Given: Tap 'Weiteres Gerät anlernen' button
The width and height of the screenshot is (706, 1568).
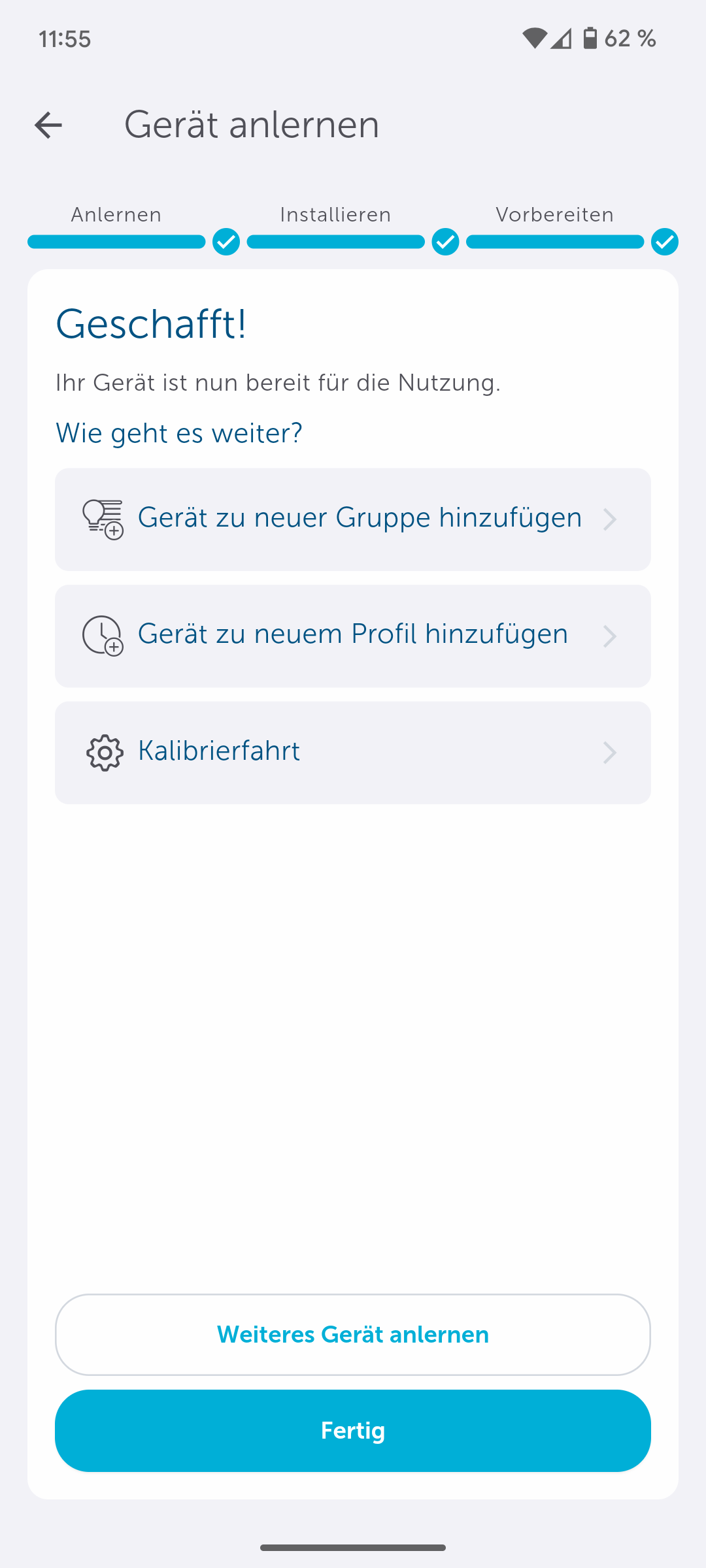Looking at the screenshot, I should 352,1334.
